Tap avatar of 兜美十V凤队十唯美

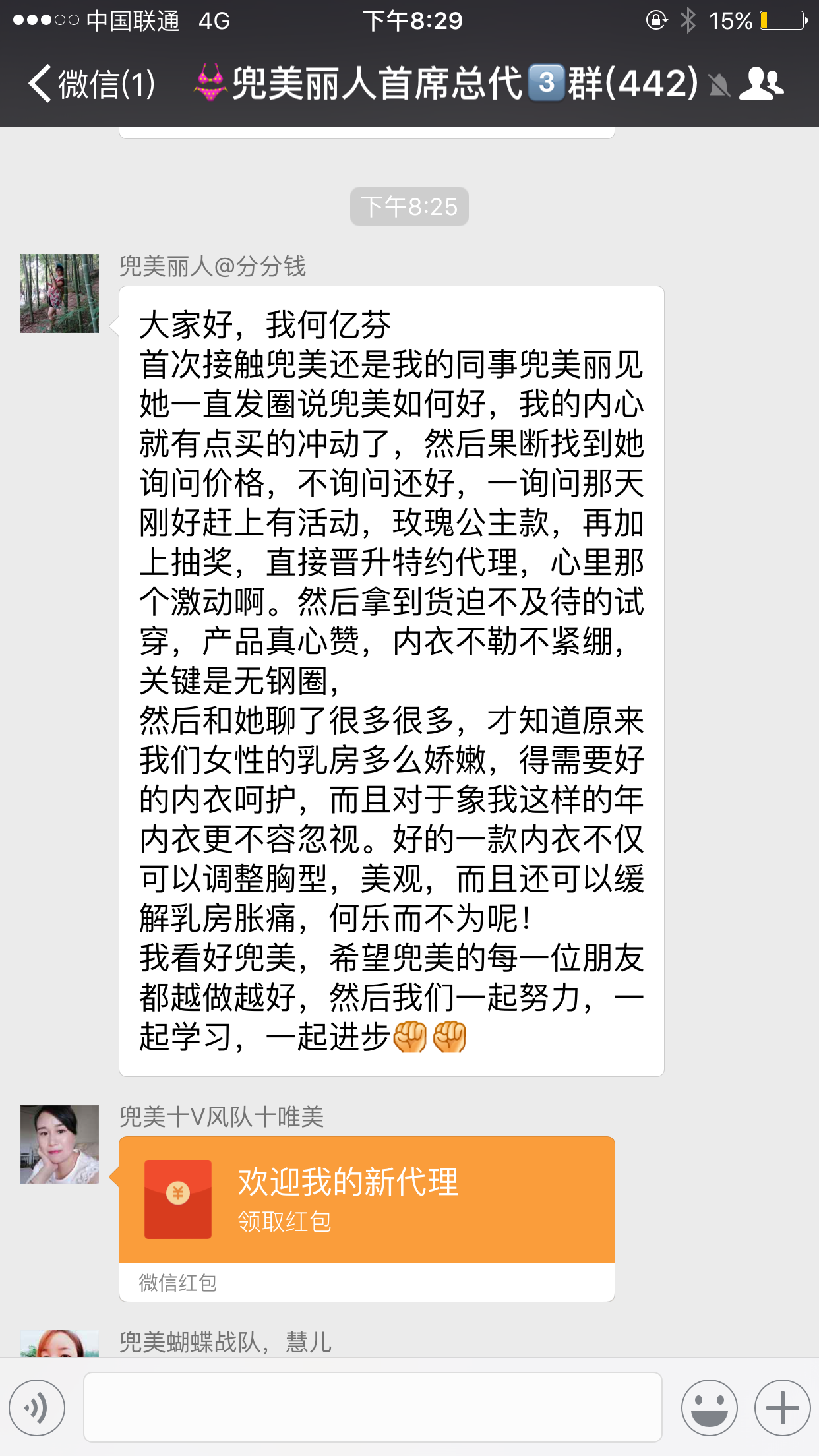(x=59, y=1144)
